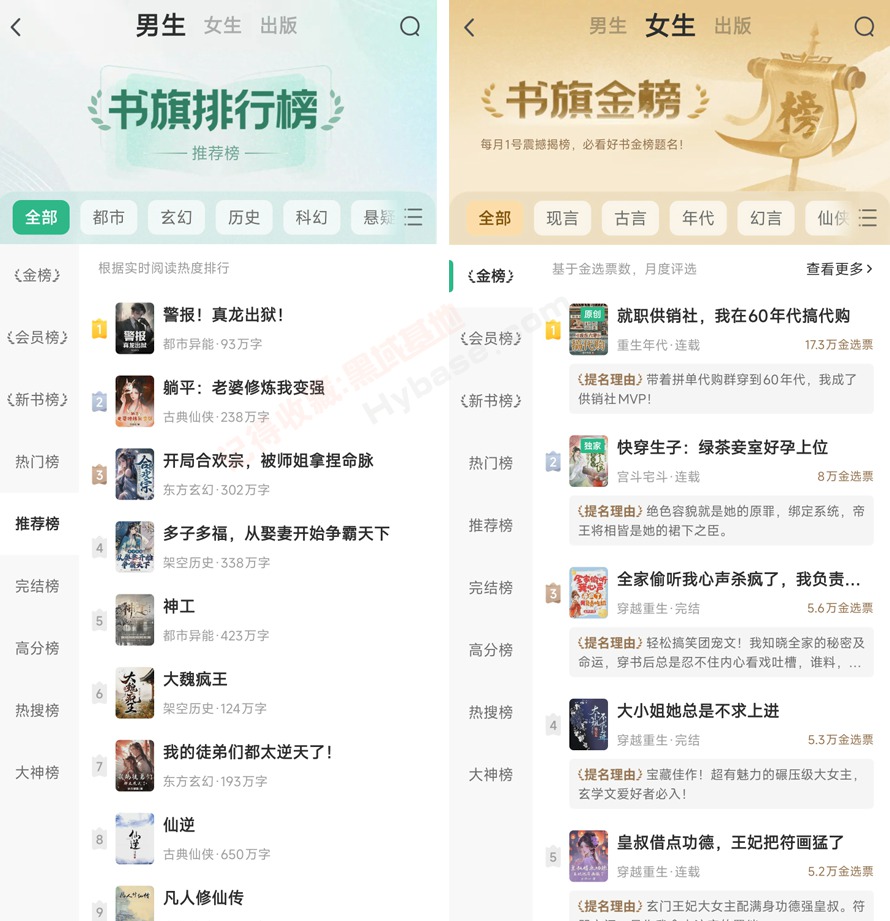The height and width of the screenshot is (921, 890).
Task: Open the search icon on the 书旗排行榜 page
Action: click(410, 27)
